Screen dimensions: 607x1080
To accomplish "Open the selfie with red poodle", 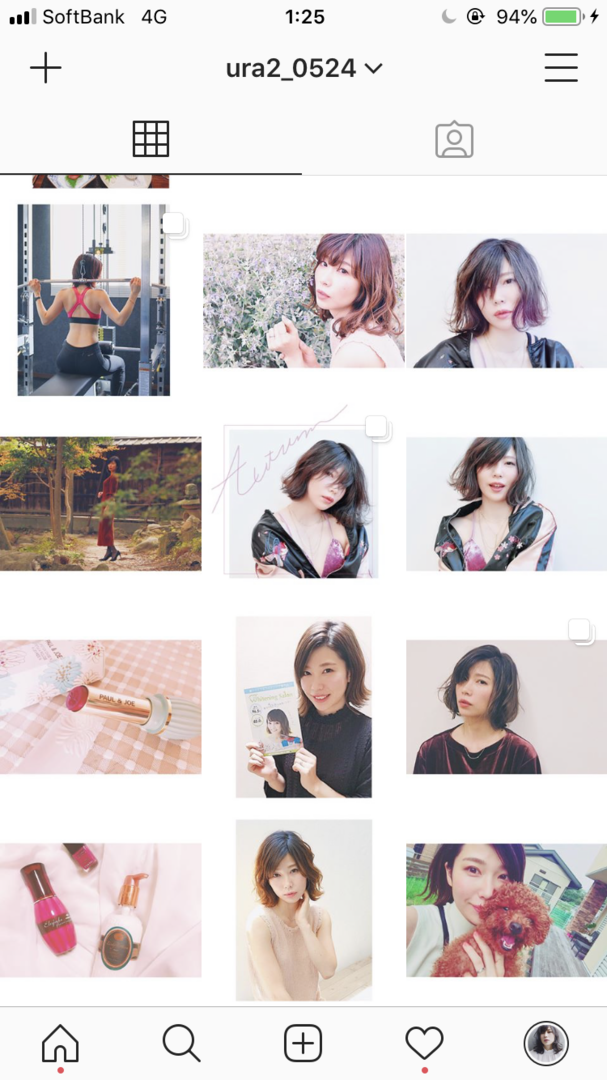I will pyautogui.click(x=506, y=910).
